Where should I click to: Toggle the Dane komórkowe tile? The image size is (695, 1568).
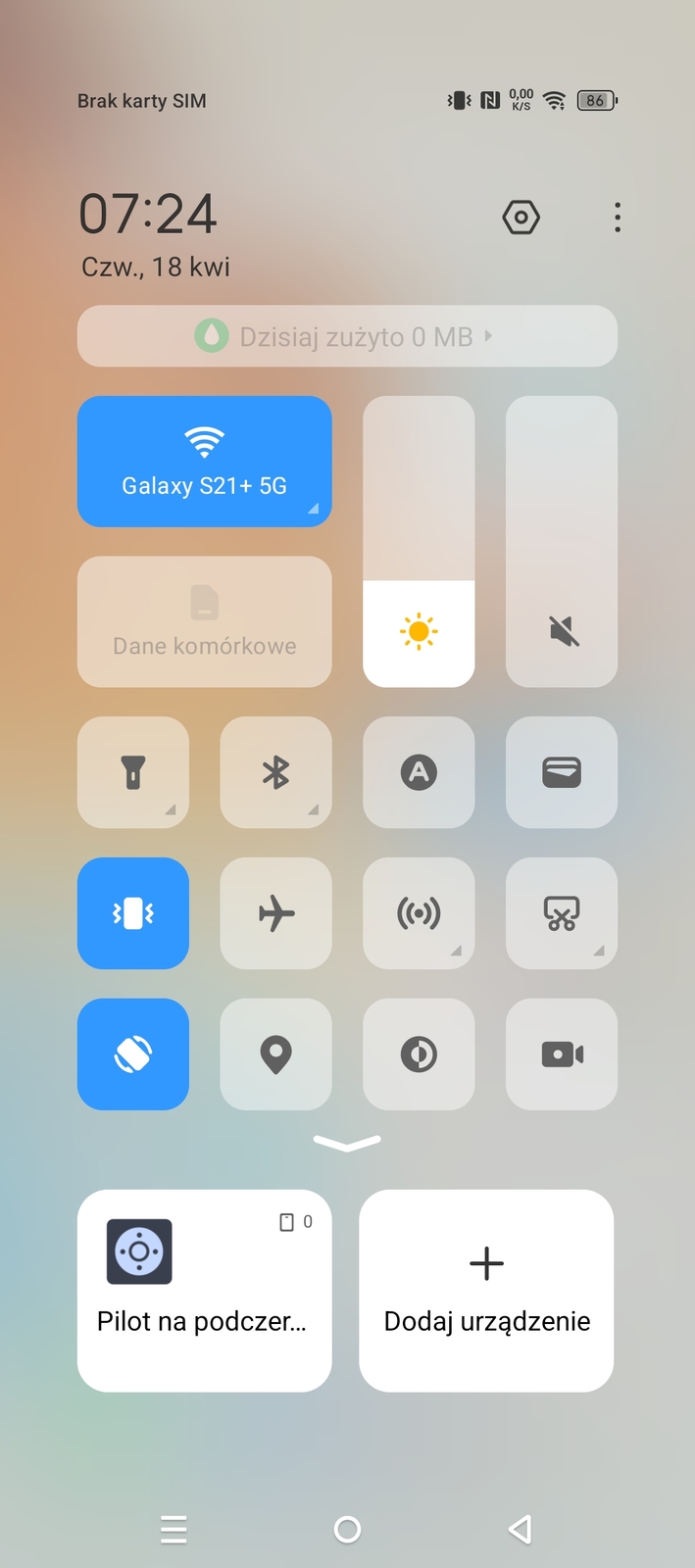click(204, 621)
